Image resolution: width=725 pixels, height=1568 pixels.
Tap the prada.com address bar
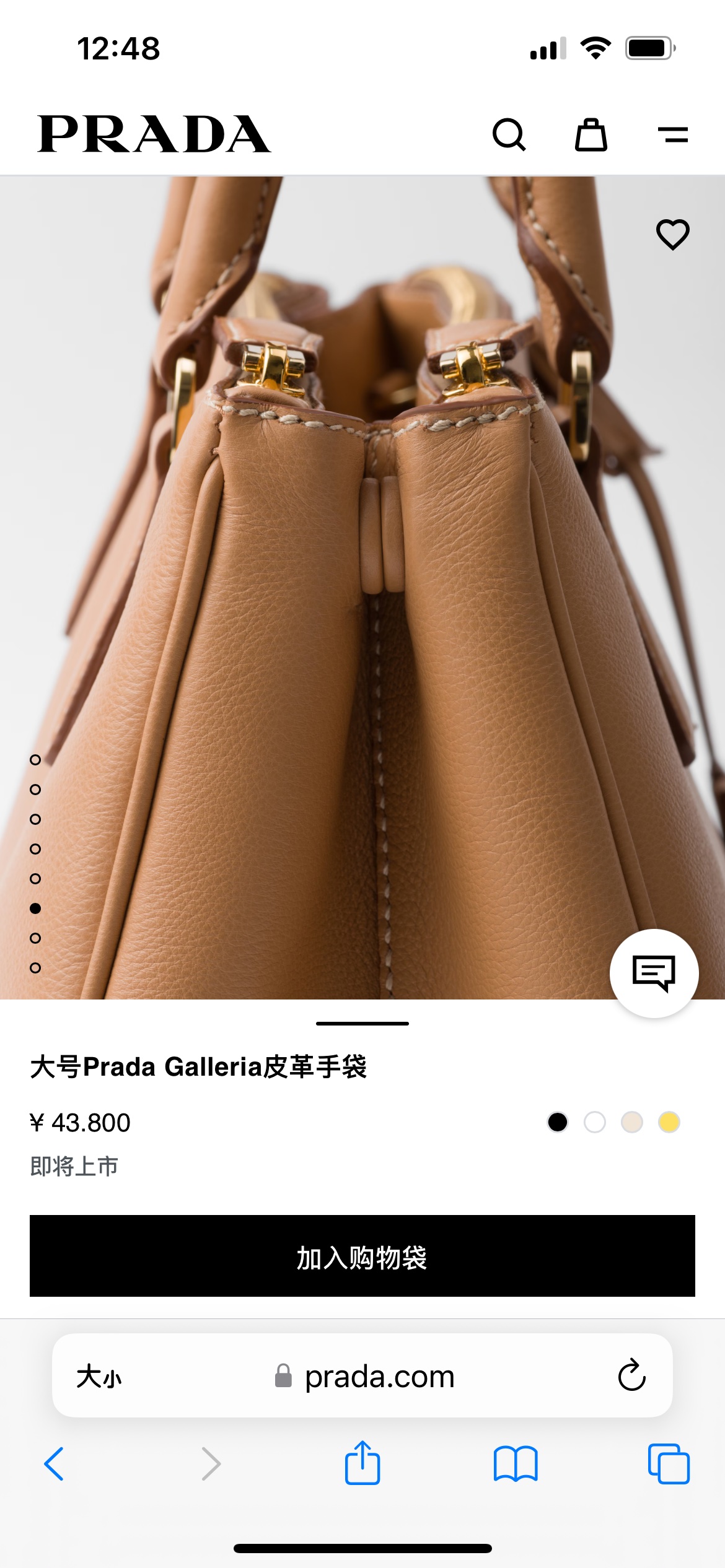coord(378,1377)
